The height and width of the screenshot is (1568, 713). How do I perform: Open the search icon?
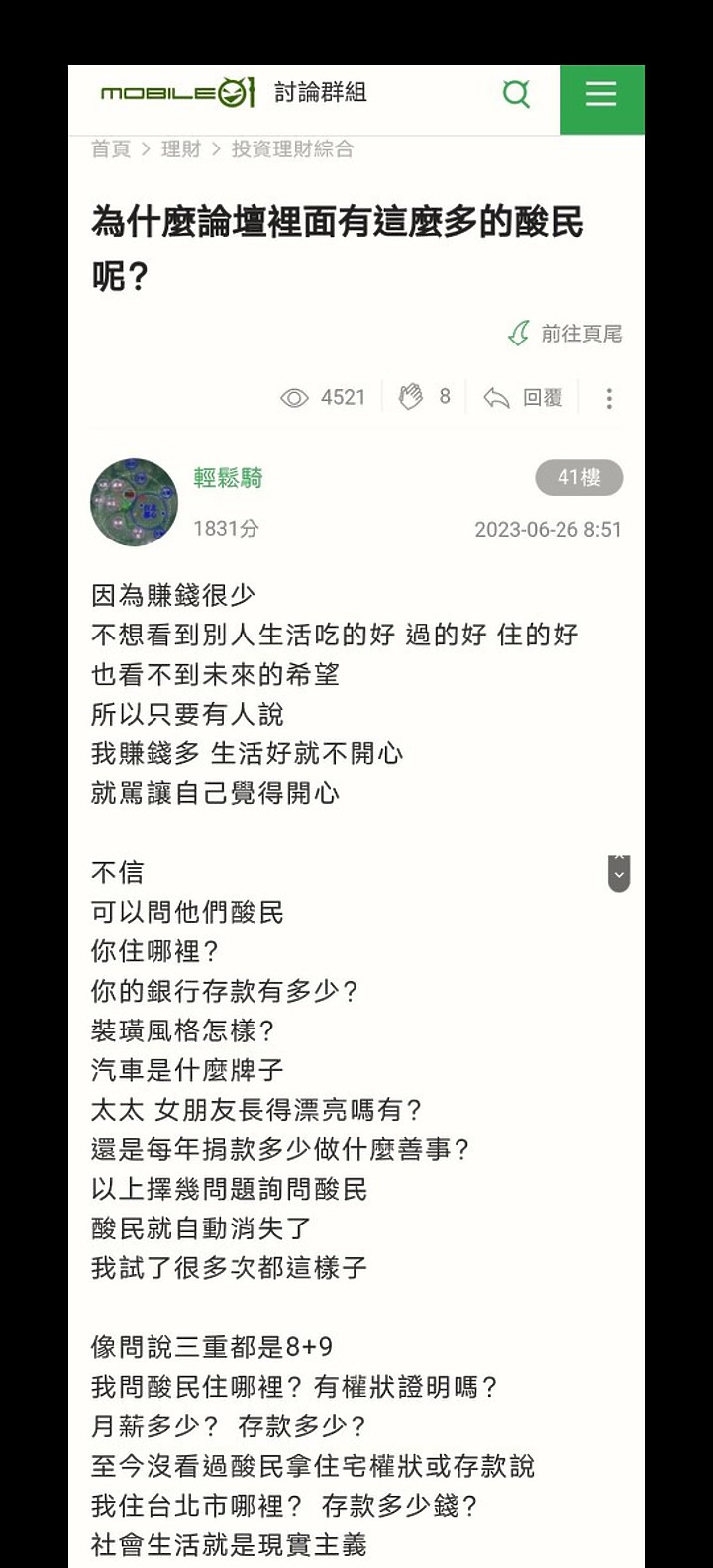[x=516, y=94]
